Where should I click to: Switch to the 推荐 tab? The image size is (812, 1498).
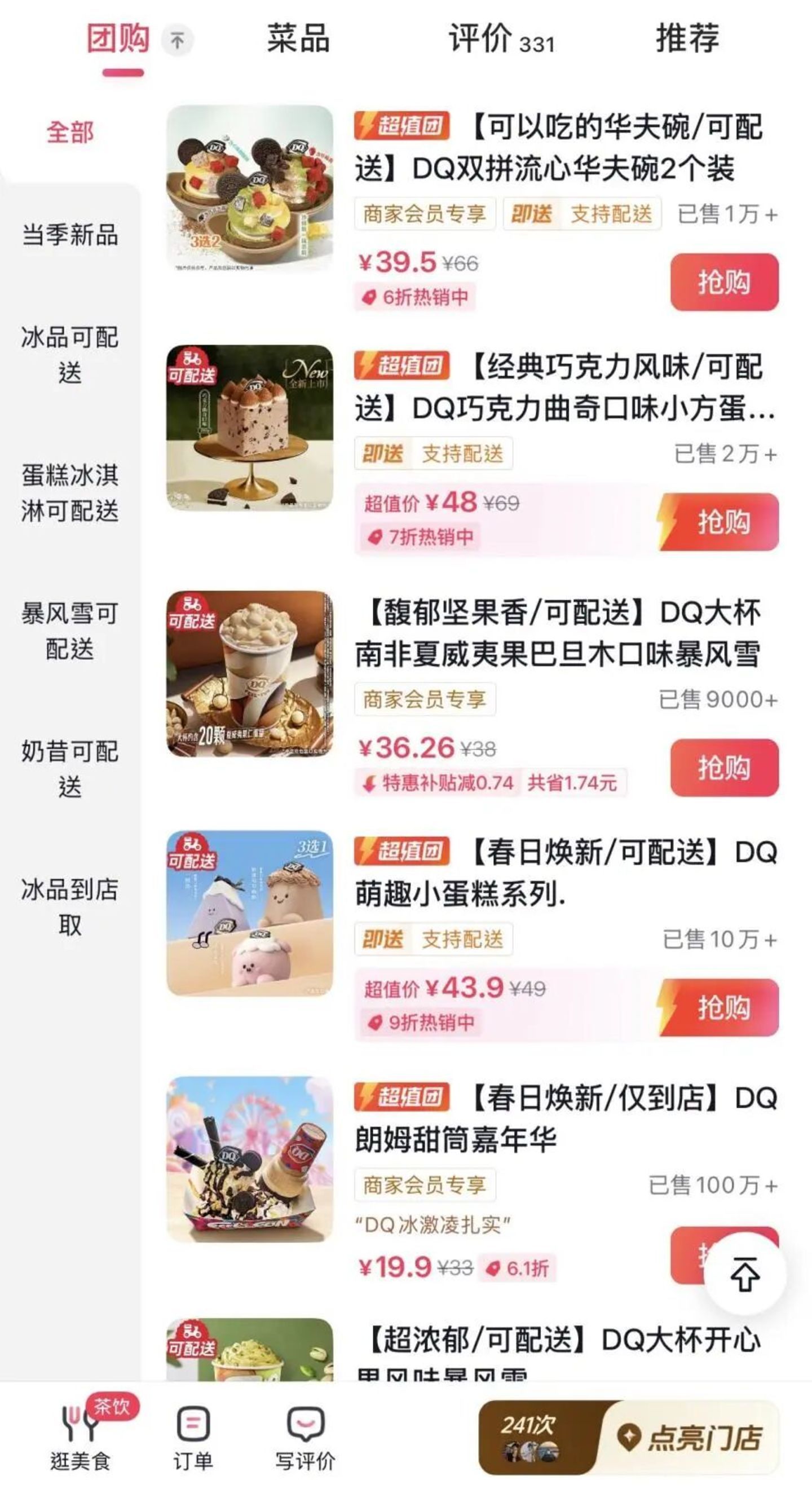tap(687, 39)
